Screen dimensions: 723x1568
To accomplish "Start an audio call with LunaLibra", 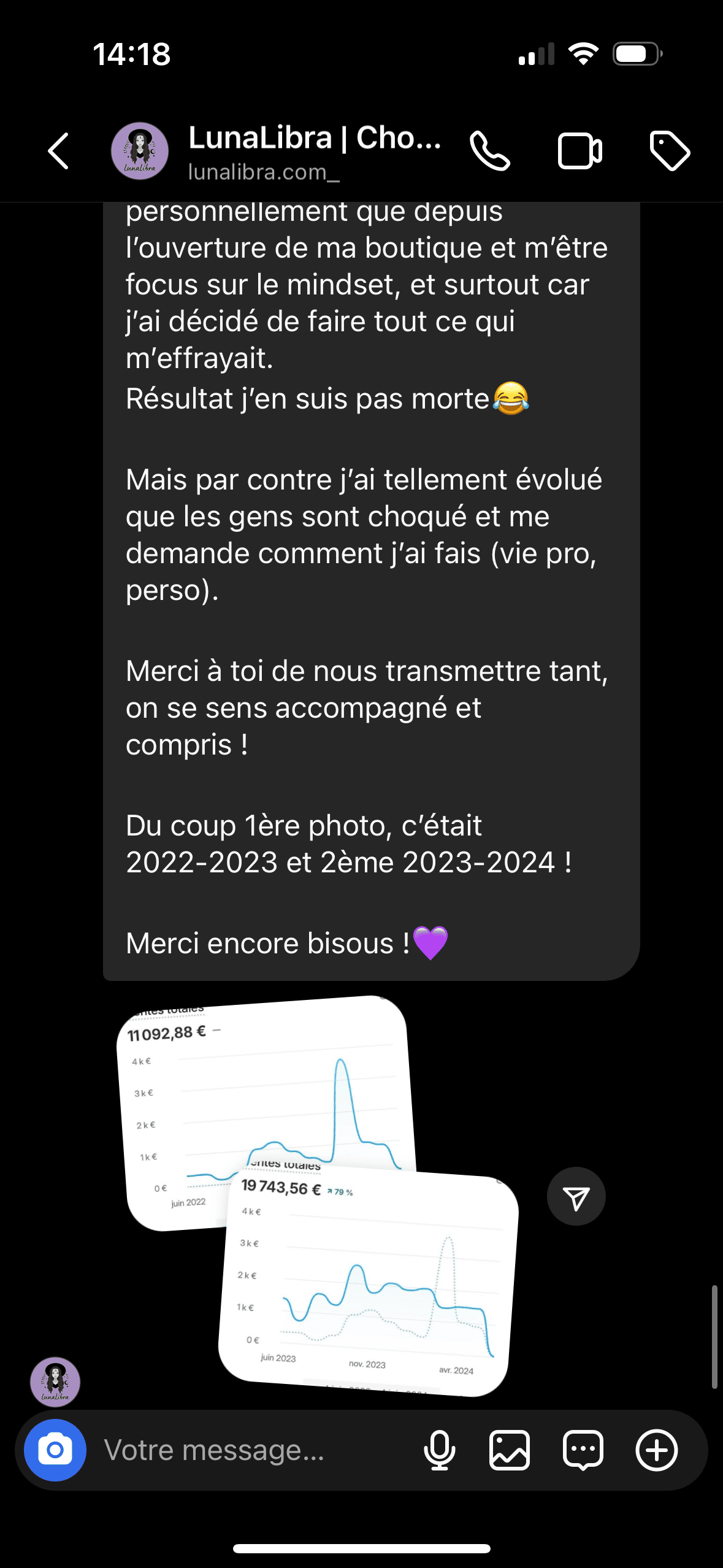I will 489,151.
